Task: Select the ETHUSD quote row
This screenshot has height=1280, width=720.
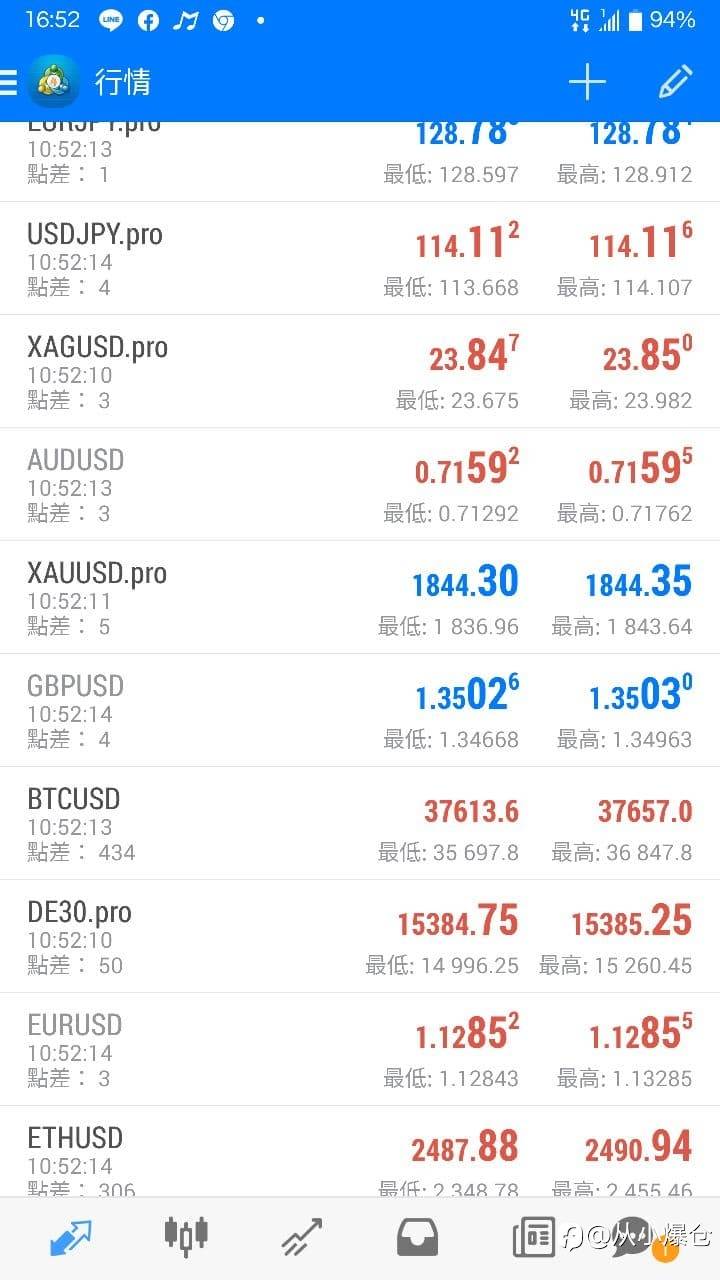Action: click(360, 1152)
